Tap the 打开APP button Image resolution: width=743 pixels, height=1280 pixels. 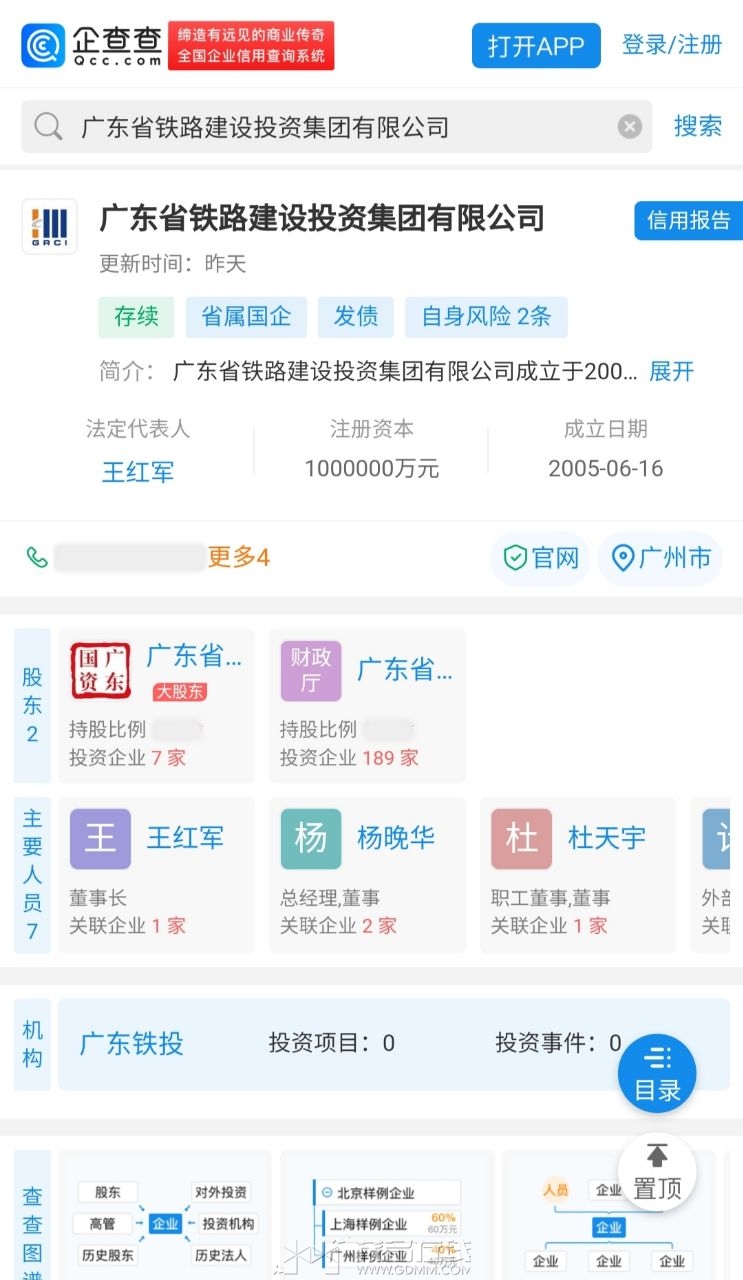pos(536,46)
